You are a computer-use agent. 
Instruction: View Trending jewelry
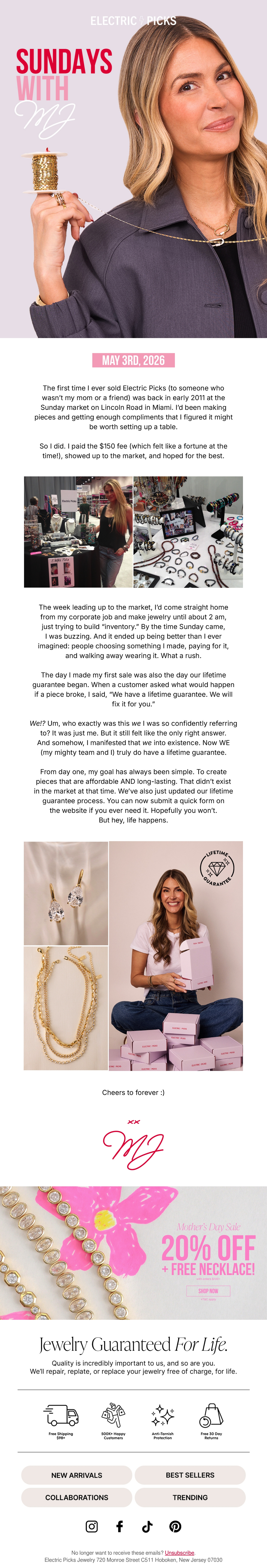point(190,1497)
